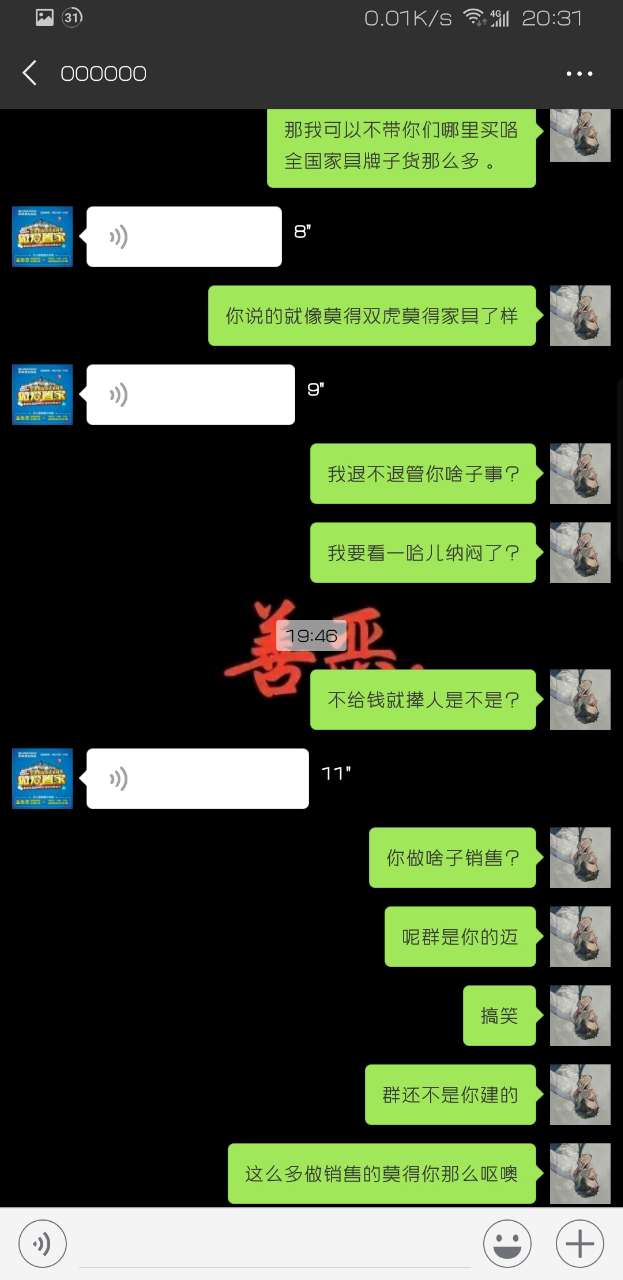Focus the message text field
This screenshot has height=1280, width=623.
coord(273,1246)
